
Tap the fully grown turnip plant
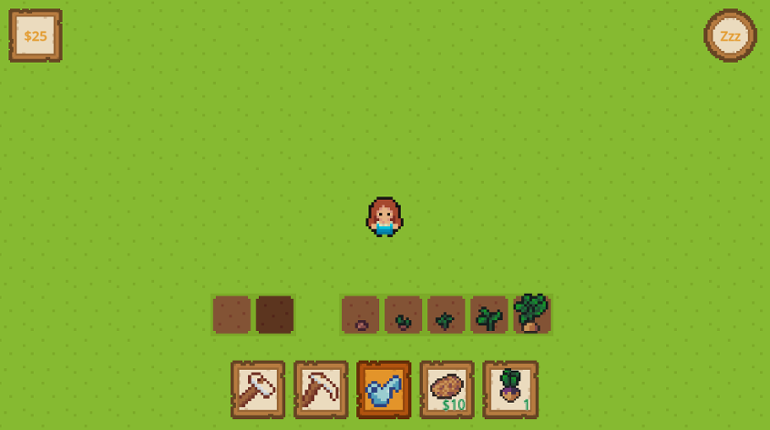tap(532, 314)
